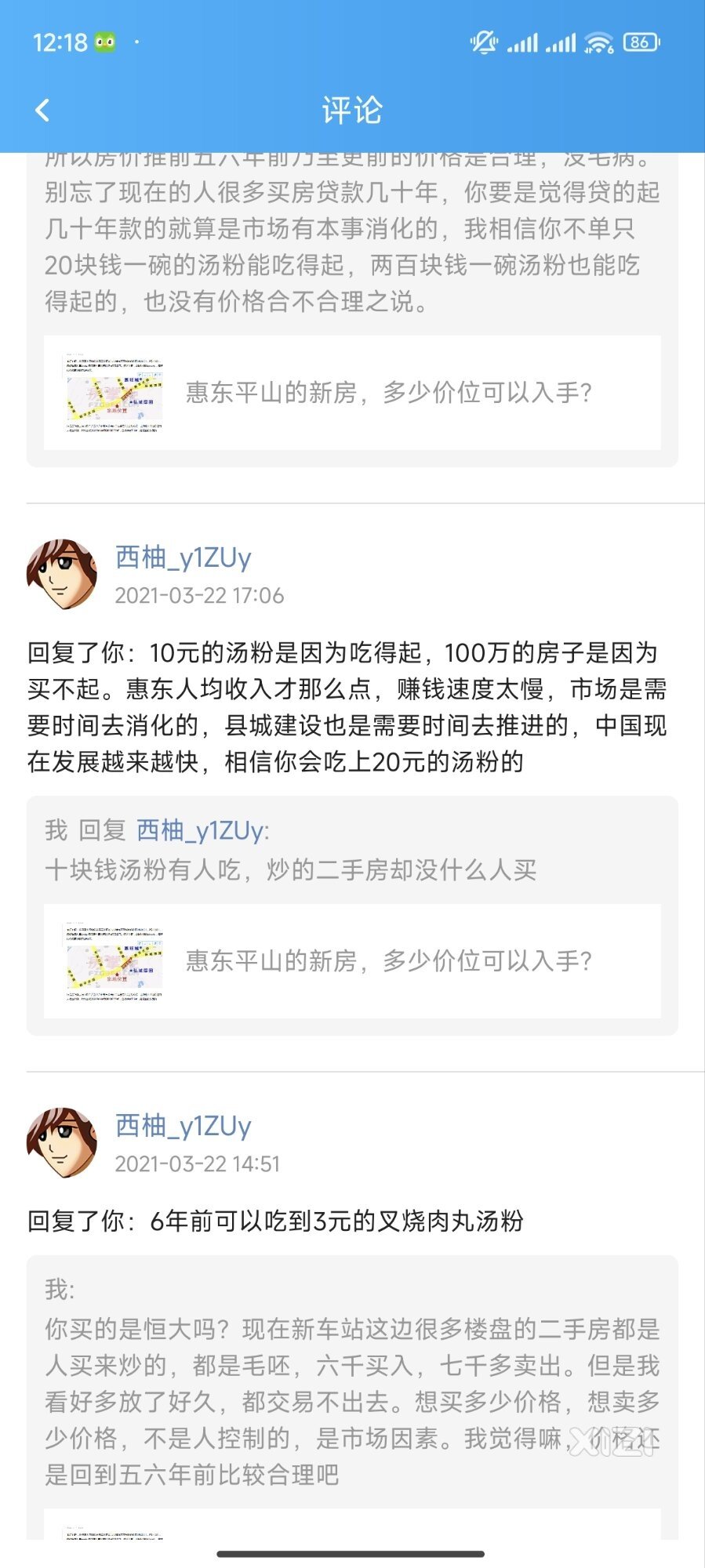Open the comment about 10元的汤粉

click(345, 707)
